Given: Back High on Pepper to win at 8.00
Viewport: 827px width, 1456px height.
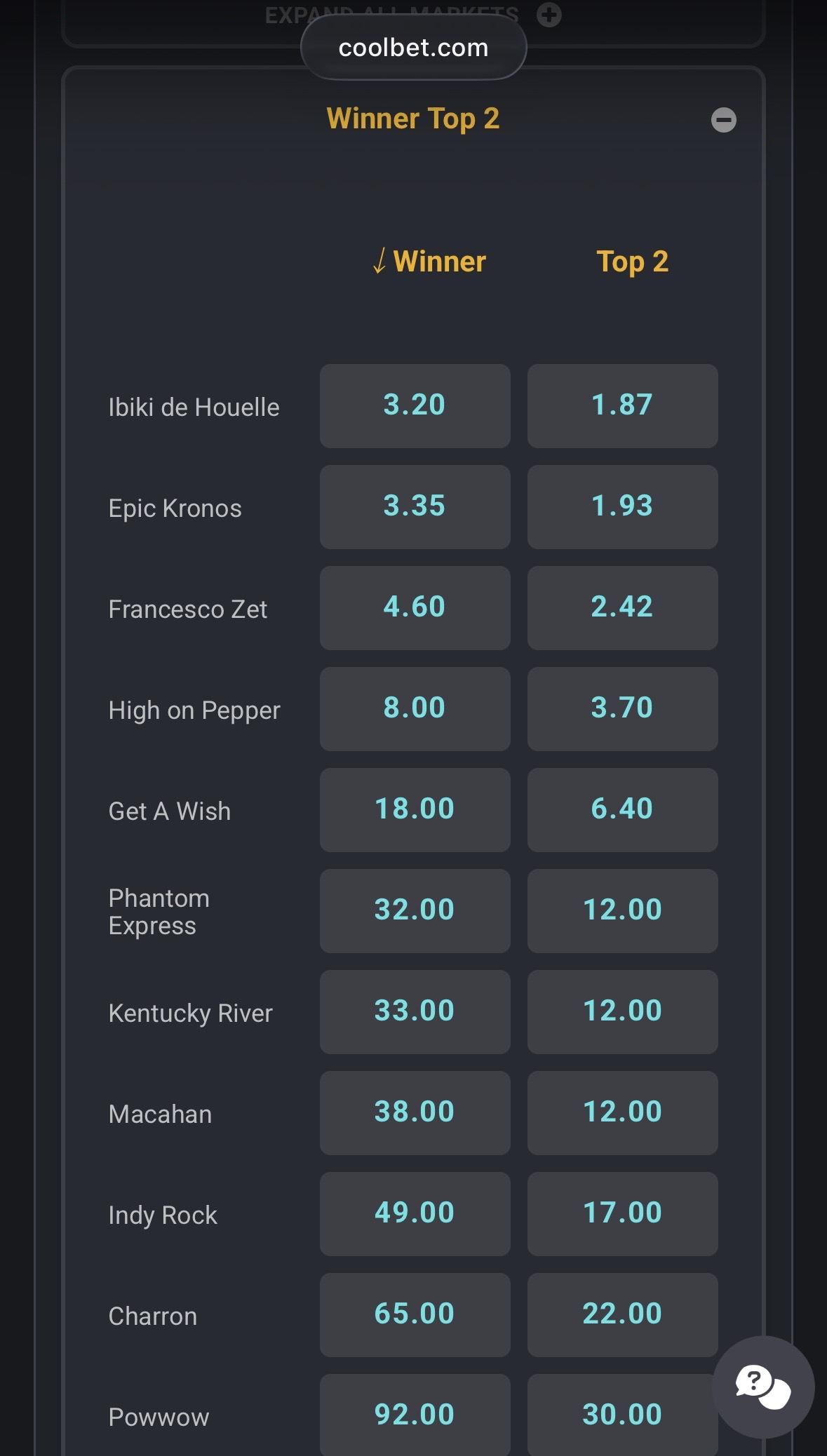Looking at the screenshot, I should [415, 708].
